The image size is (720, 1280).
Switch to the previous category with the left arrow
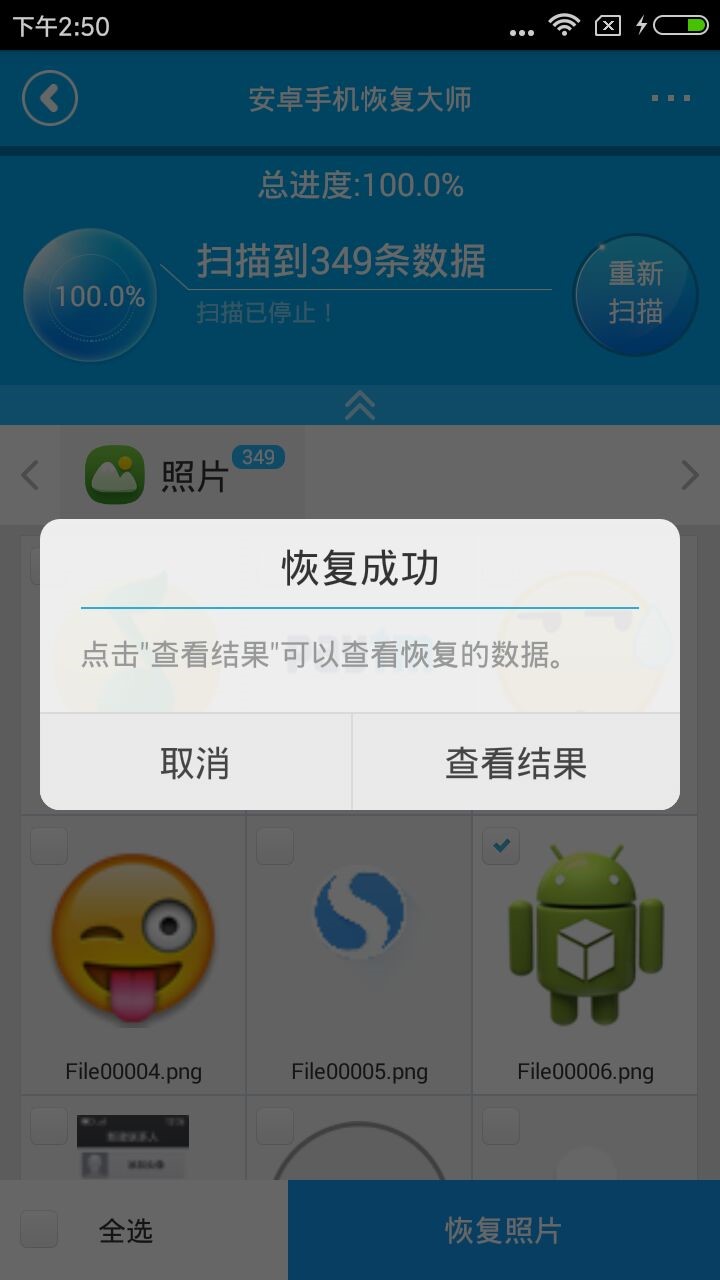pos(30,475)
